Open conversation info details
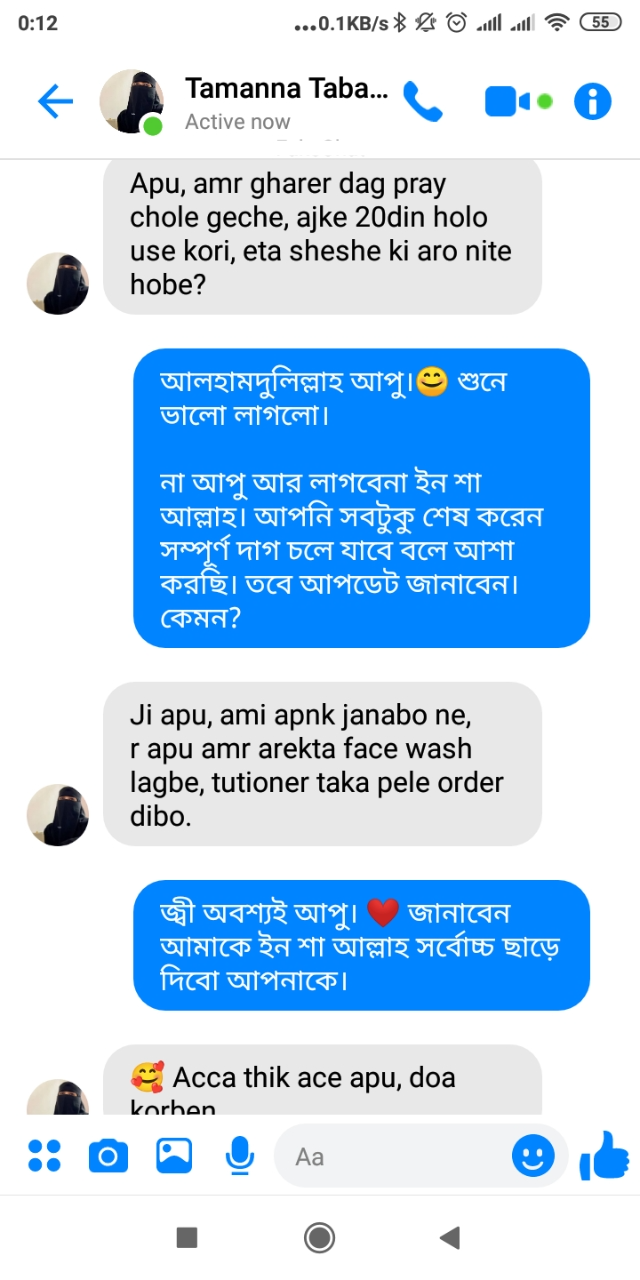This screenshot has height=1280, width=640. point(592,101)
